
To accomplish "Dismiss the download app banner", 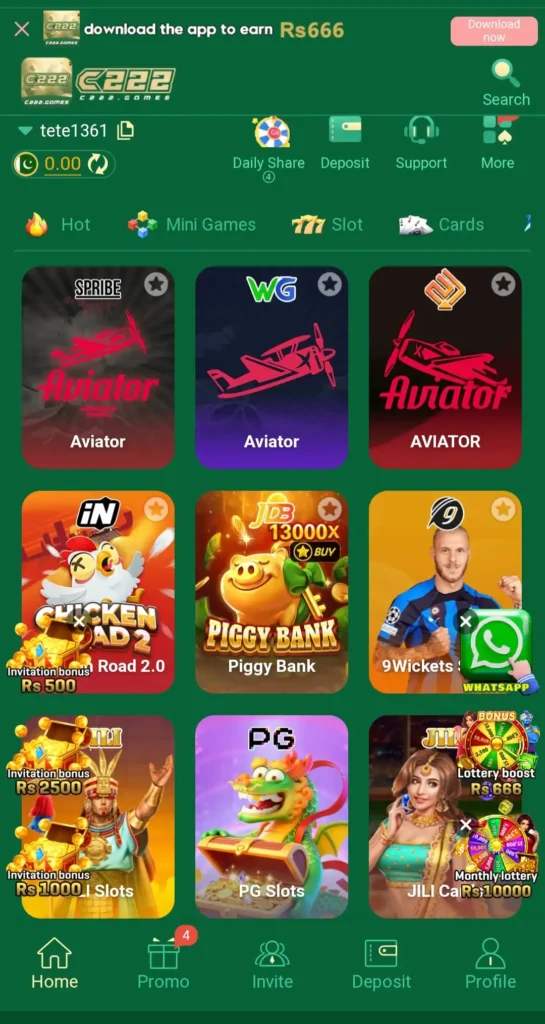I will tap(22, 29).
